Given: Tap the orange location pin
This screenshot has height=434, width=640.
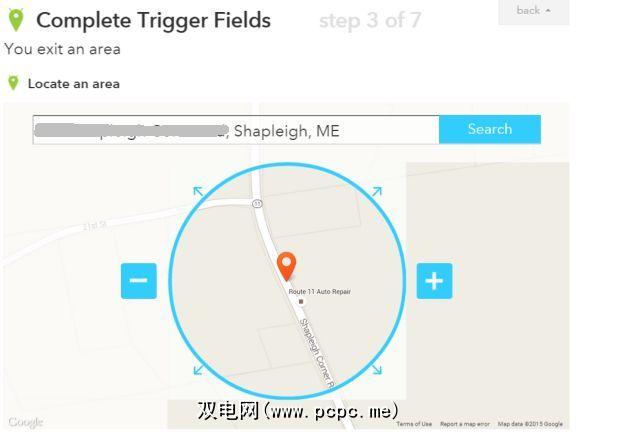Looking at the screenshot, I should click(x=287, y=265).
